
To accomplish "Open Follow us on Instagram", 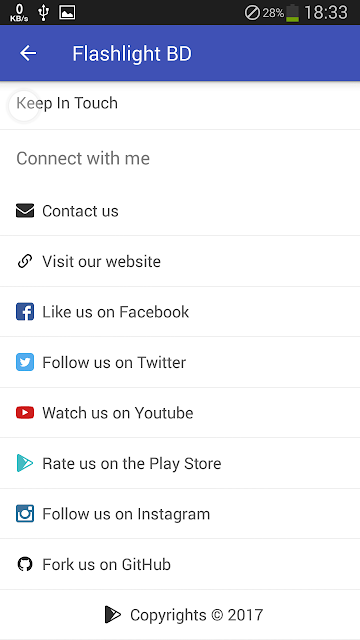I will [180, 513].
